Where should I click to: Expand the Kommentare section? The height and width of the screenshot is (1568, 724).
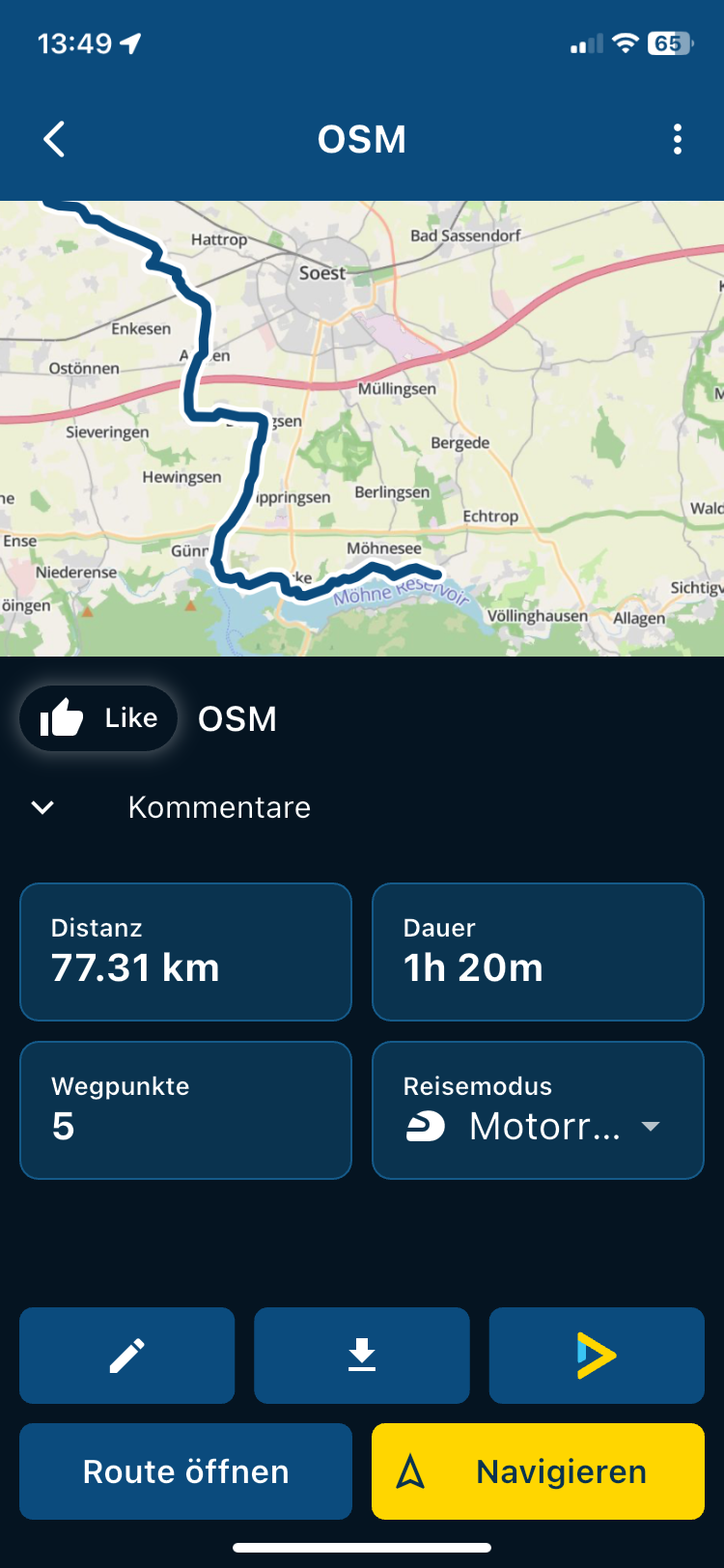pyautogui.click(x=42, y=807)
